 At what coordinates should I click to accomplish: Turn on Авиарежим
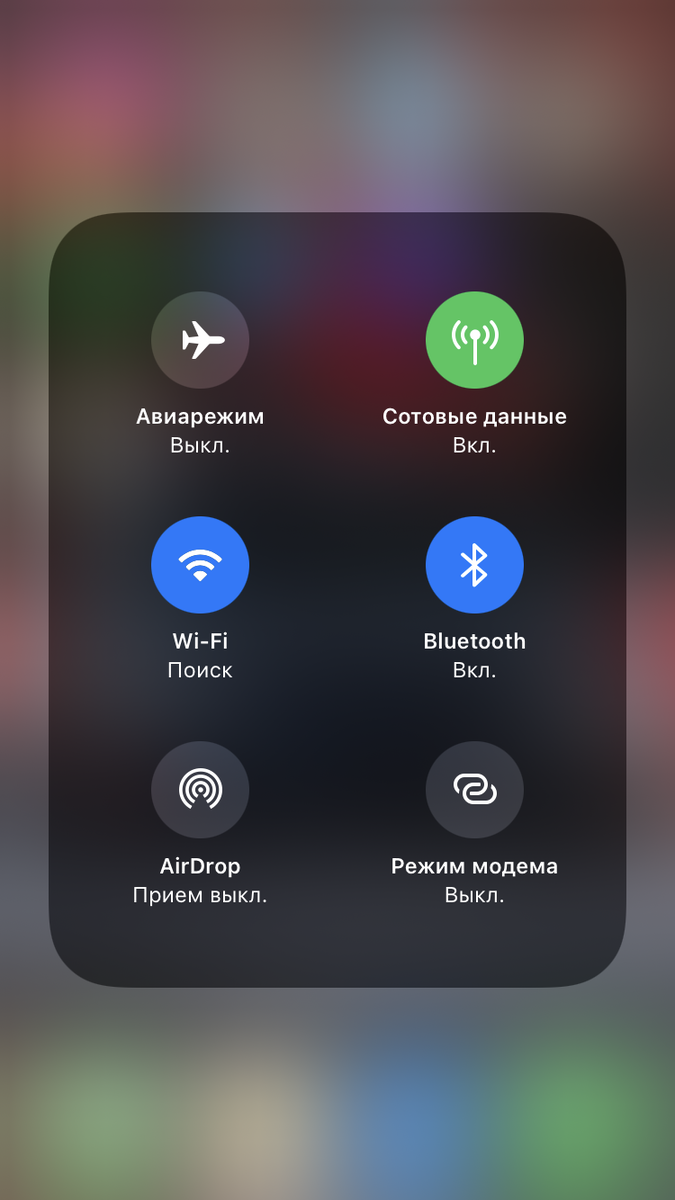(200, 340)
